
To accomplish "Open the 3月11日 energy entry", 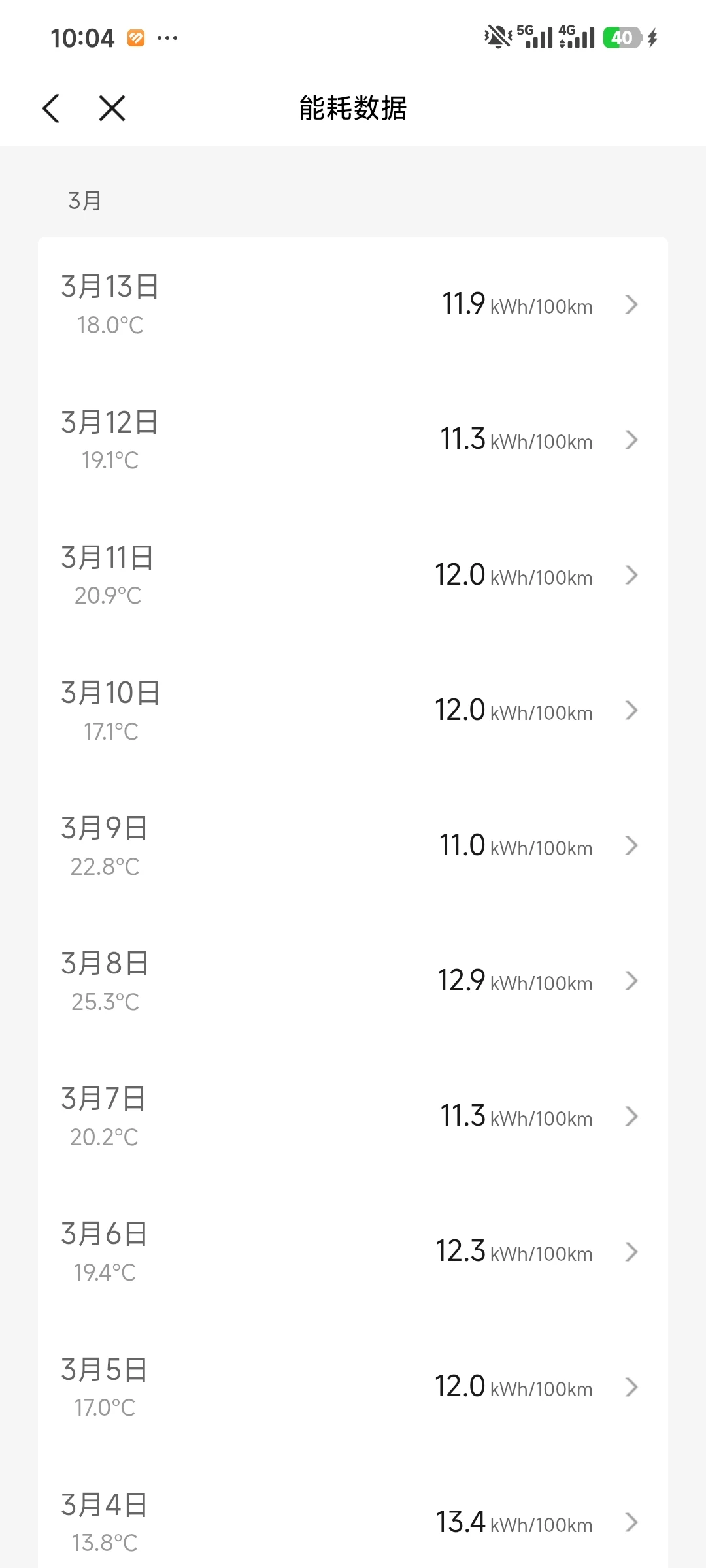I will pos(353,576).
